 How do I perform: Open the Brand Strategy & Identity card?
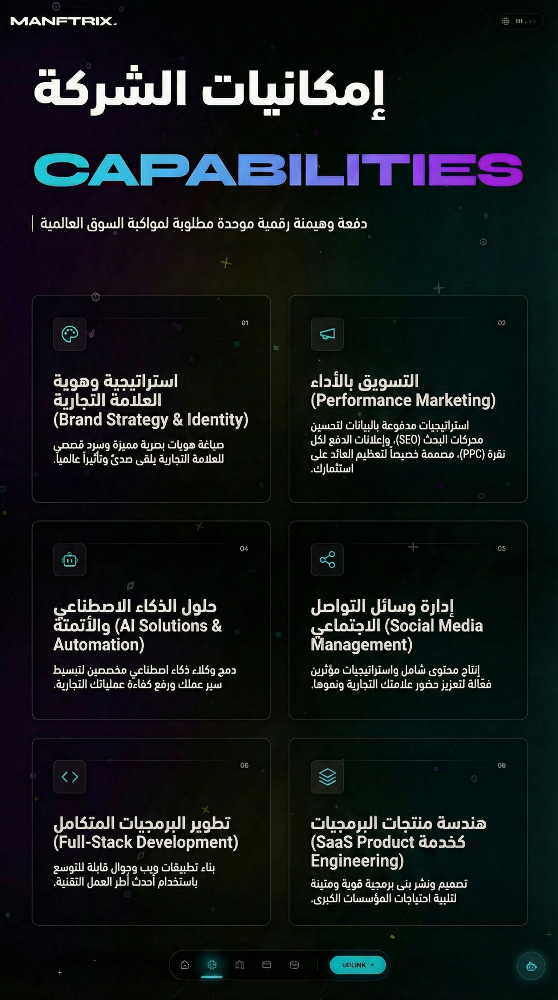click(151, 399)
